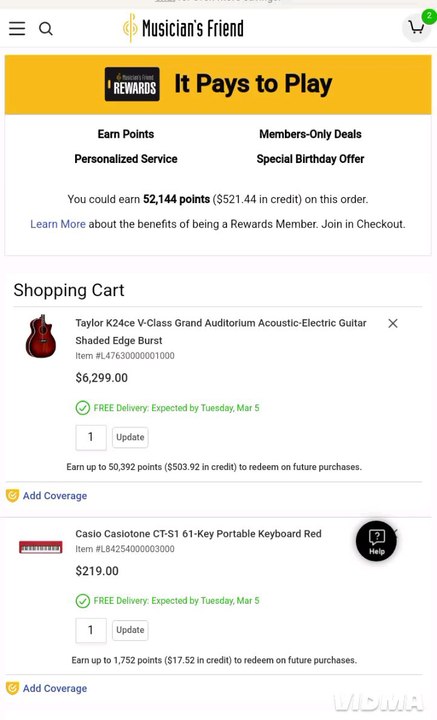Open the Casio Casiotone CT-S1 keyboard page
This screenshot has height=720, width=437.
point(198,534)
